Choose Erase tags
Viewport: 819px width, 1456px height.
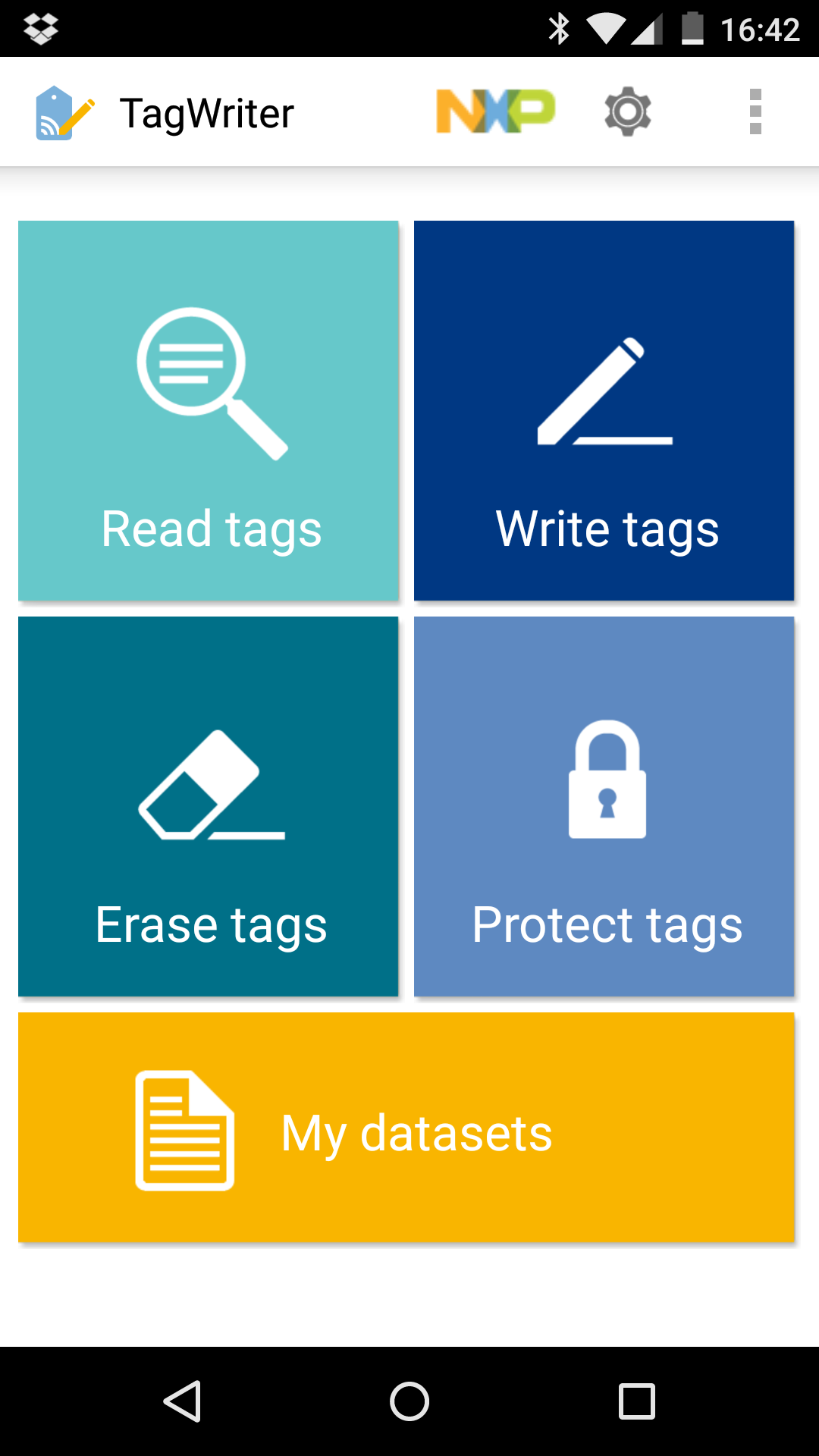(209, 806)
